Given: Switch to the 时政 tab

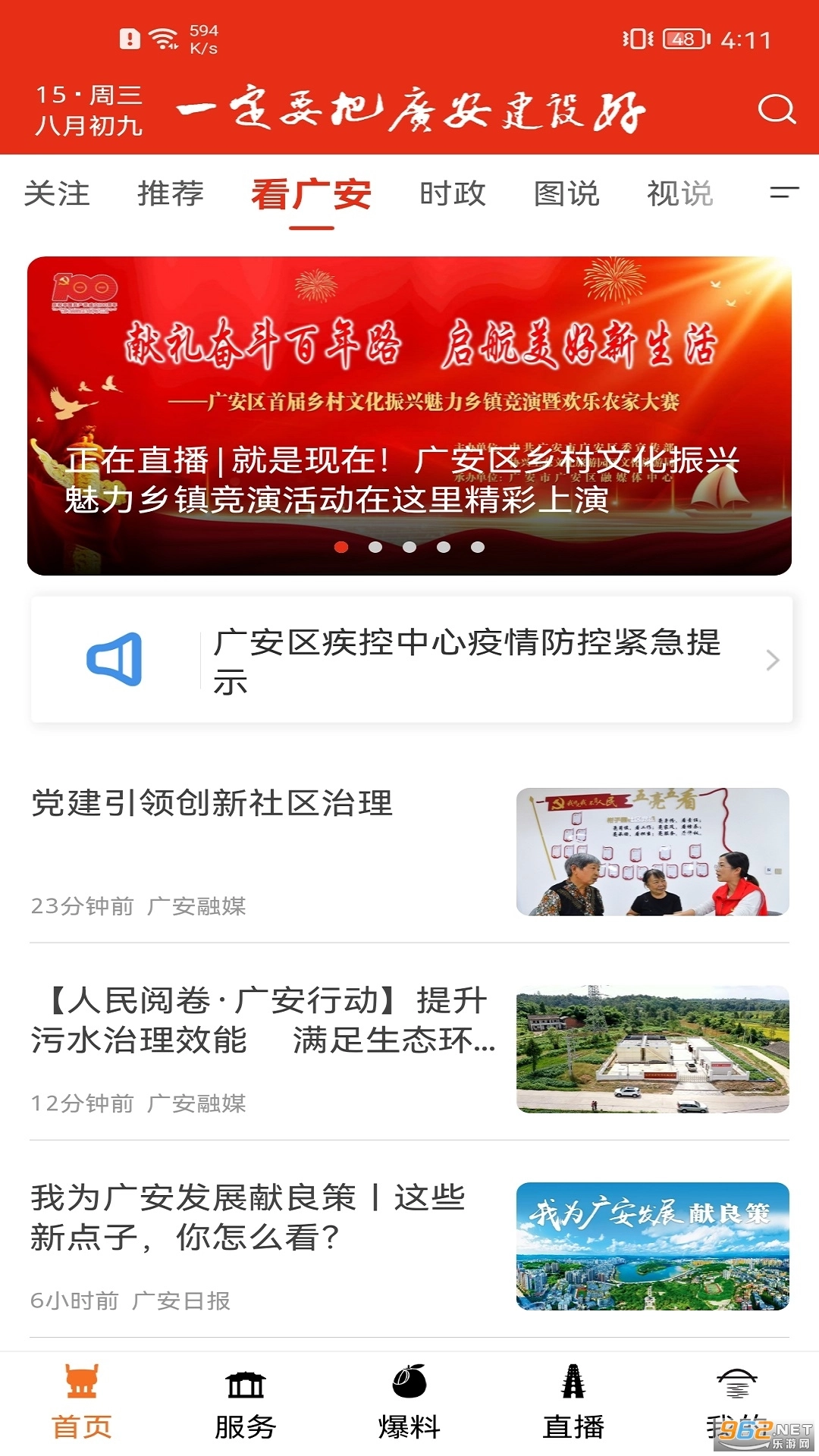Looking at the screenshot, I should (x=453, y=195).
